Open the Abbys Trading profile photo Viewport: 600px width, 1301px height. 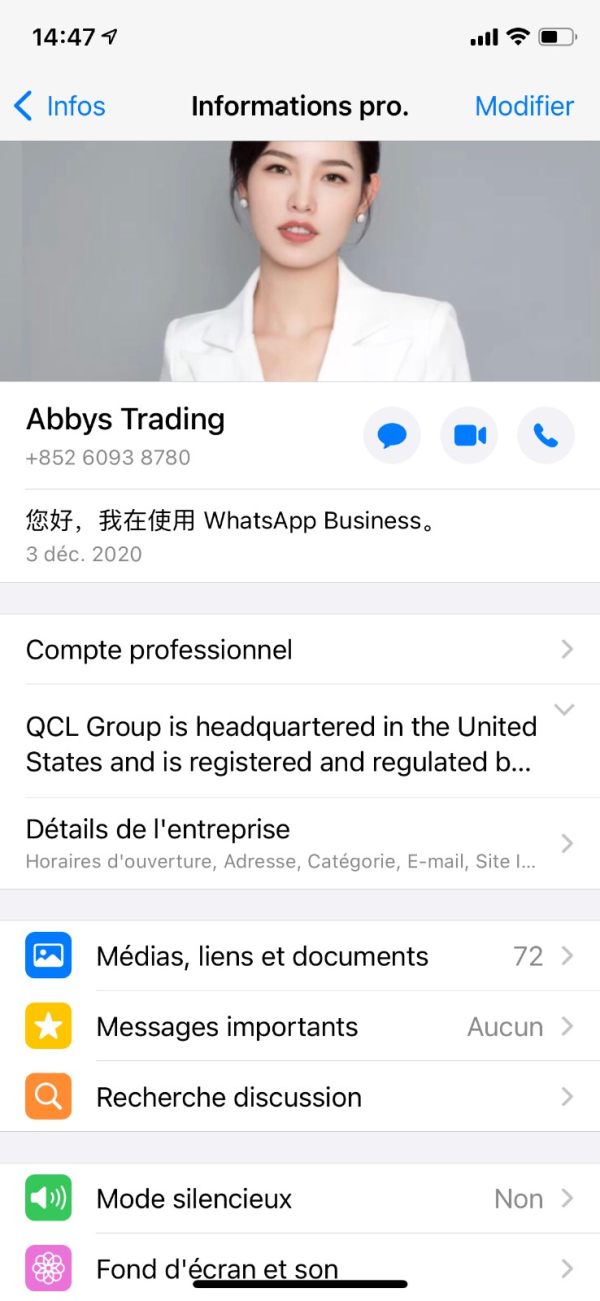pos(300,261)
